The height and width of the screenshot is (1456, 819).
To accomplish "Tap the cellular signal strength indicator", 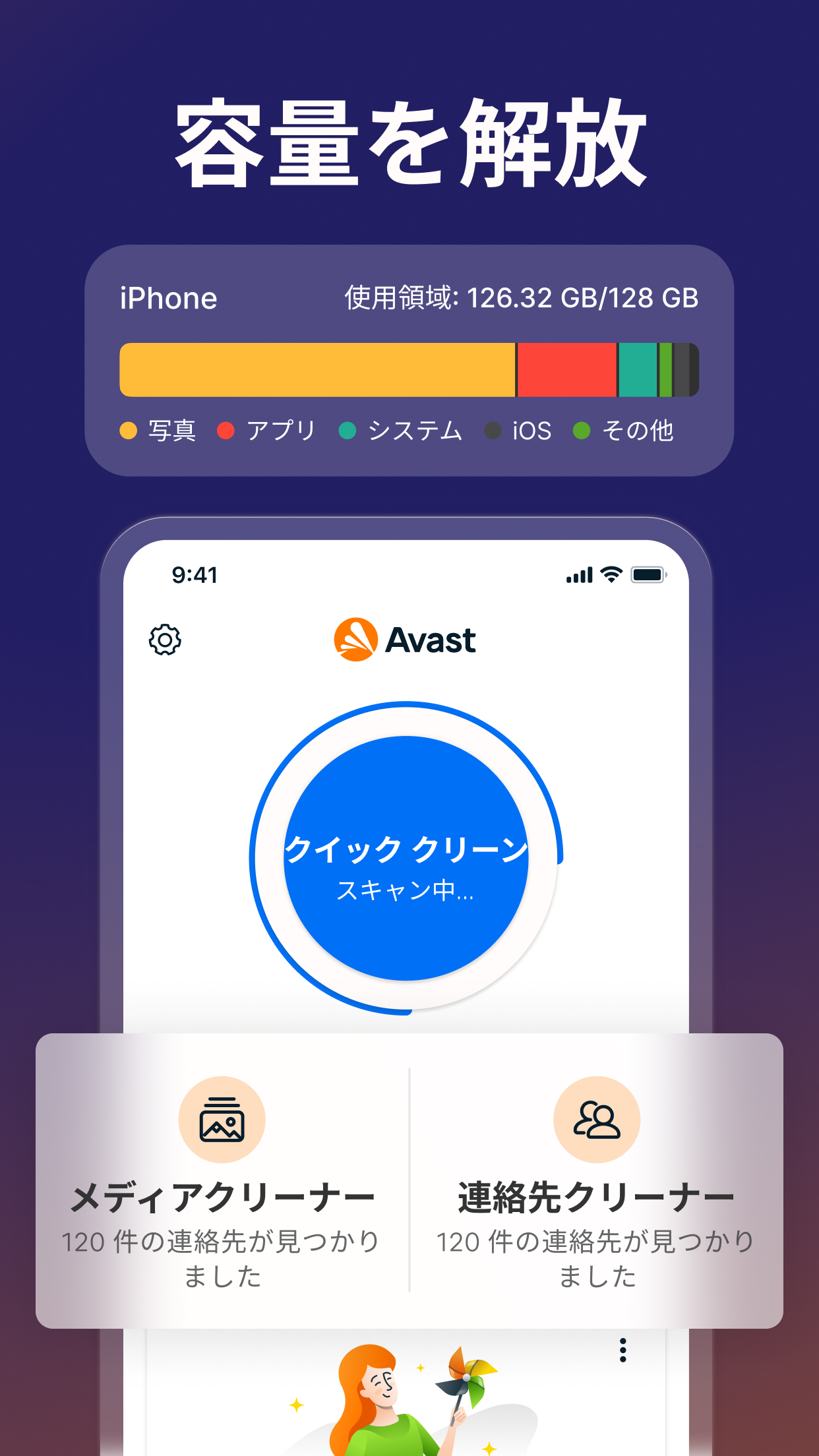I will 578,574.
